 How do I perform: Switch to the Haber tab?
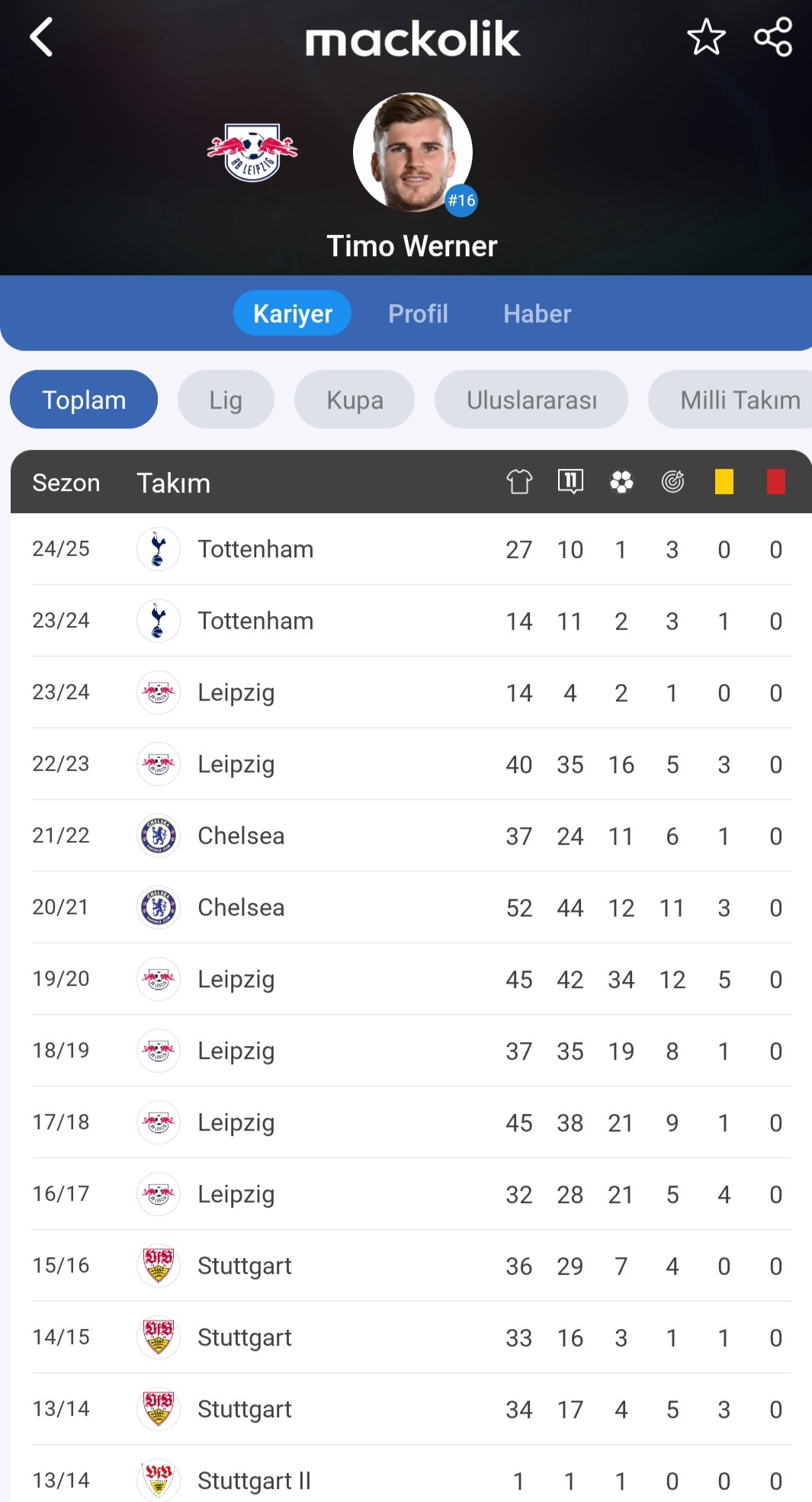(537, 313)
